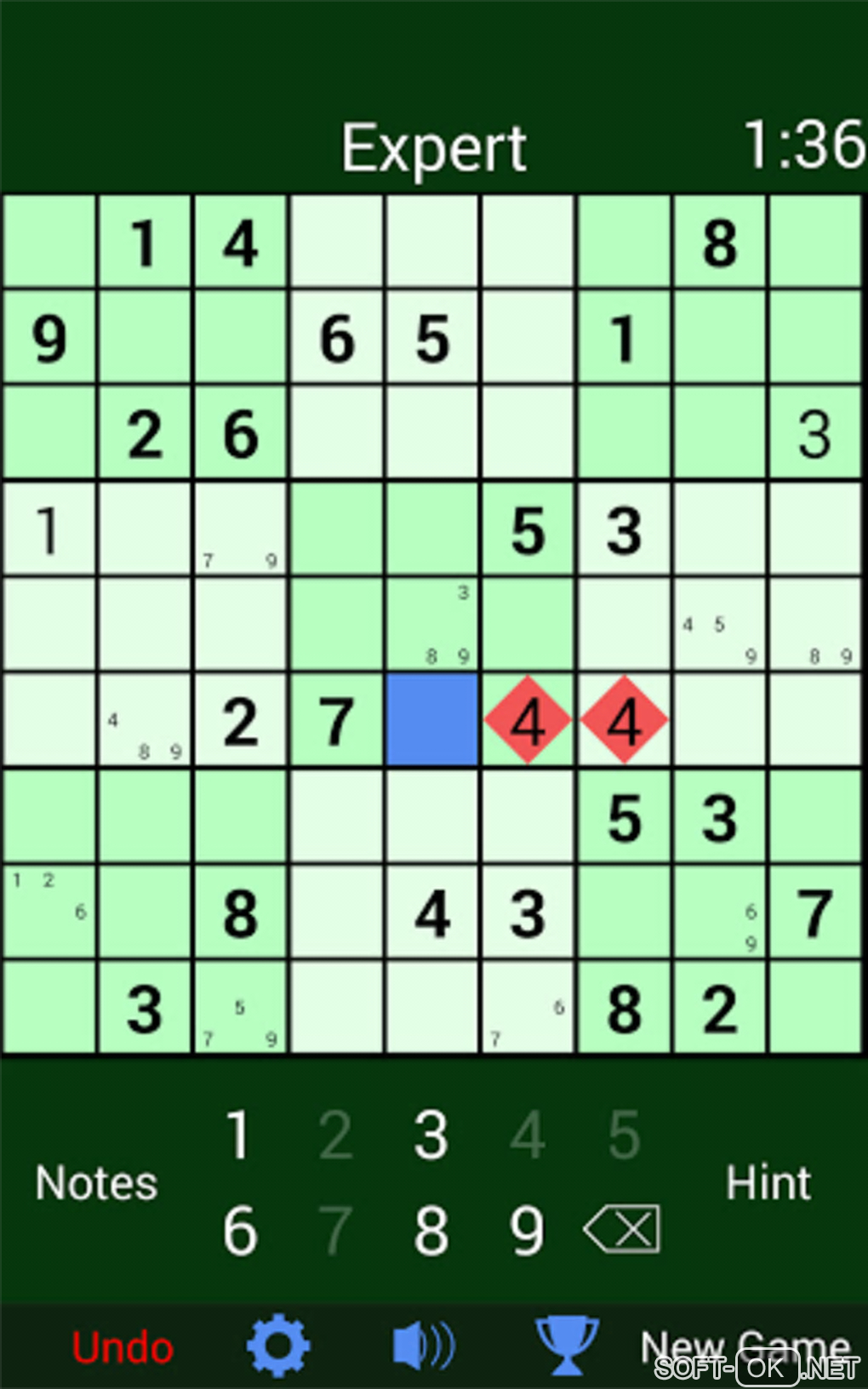Enter digit 1 from number pad

pos(239,1135)
